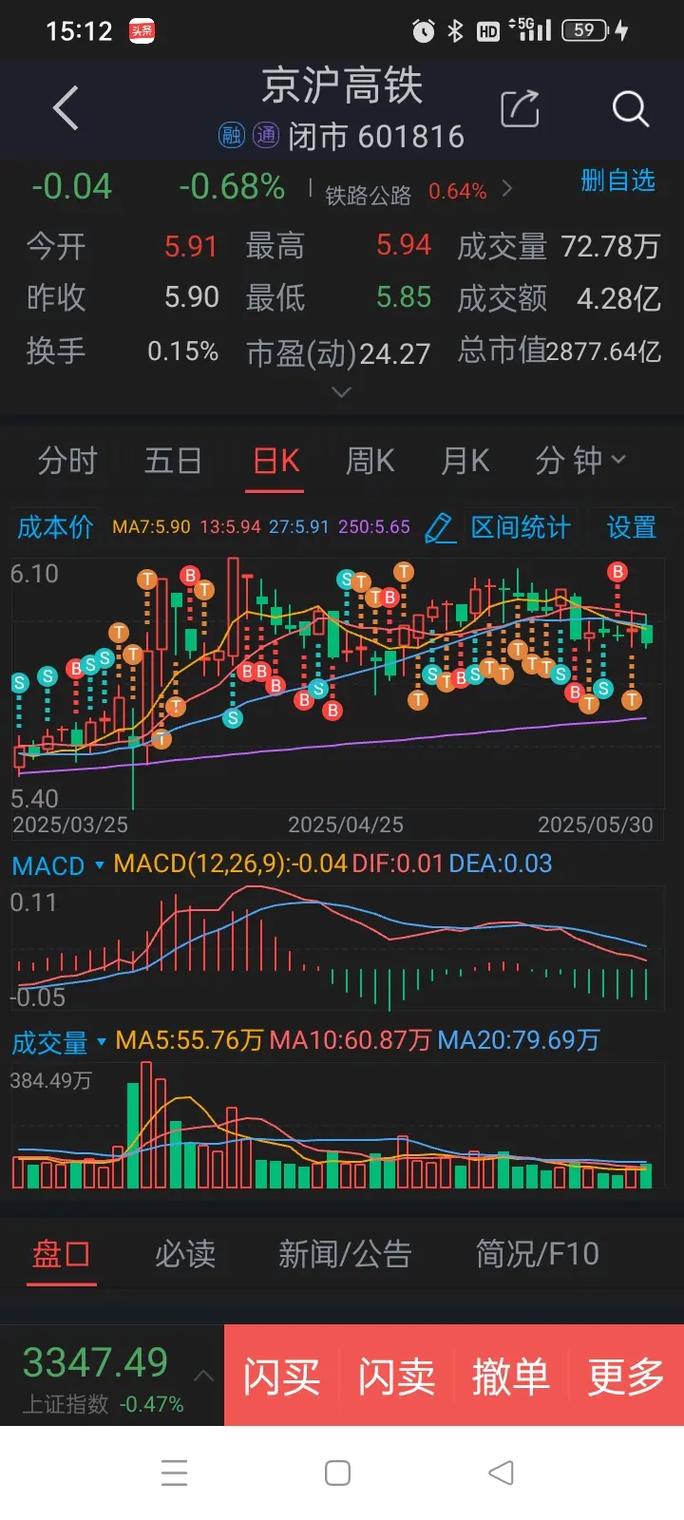Switch to the 必读 tab
This screenshot has width=684, height=1520.
[x=185, y=1253]
